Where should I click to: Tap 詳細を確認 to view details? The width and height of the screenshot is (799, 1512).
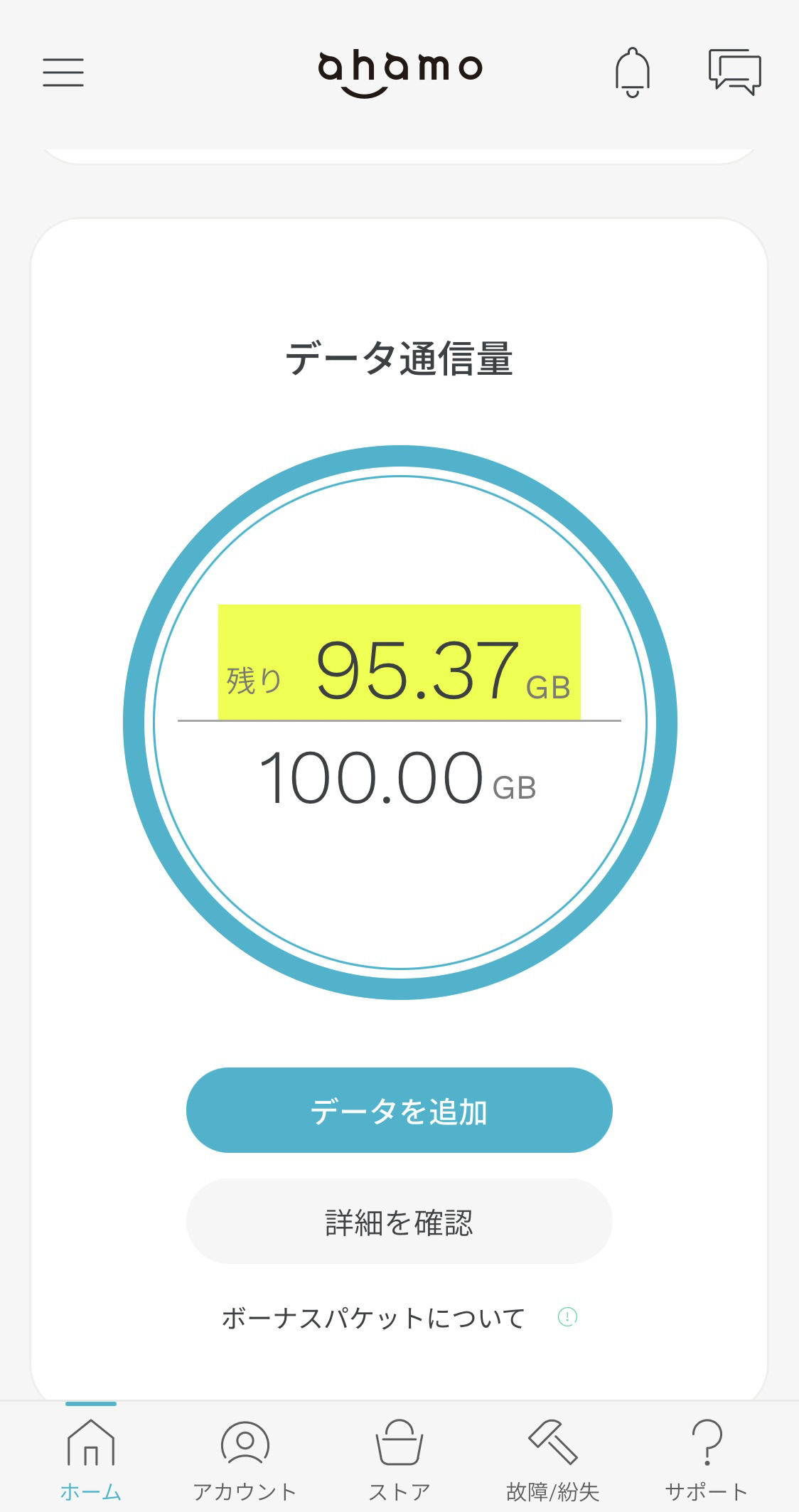399,1222
